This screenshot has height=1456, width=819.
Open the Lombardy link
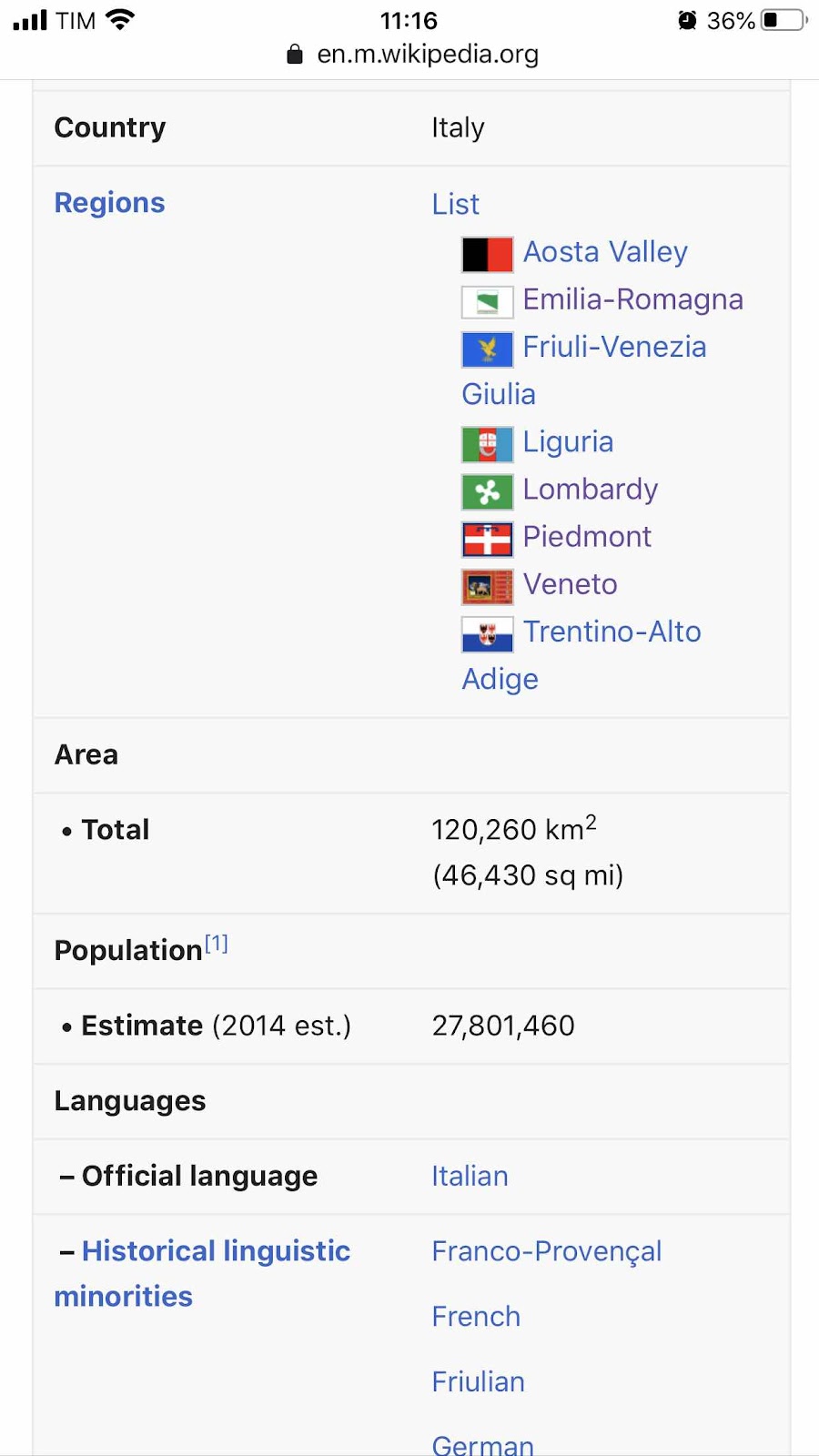point(590,490)
